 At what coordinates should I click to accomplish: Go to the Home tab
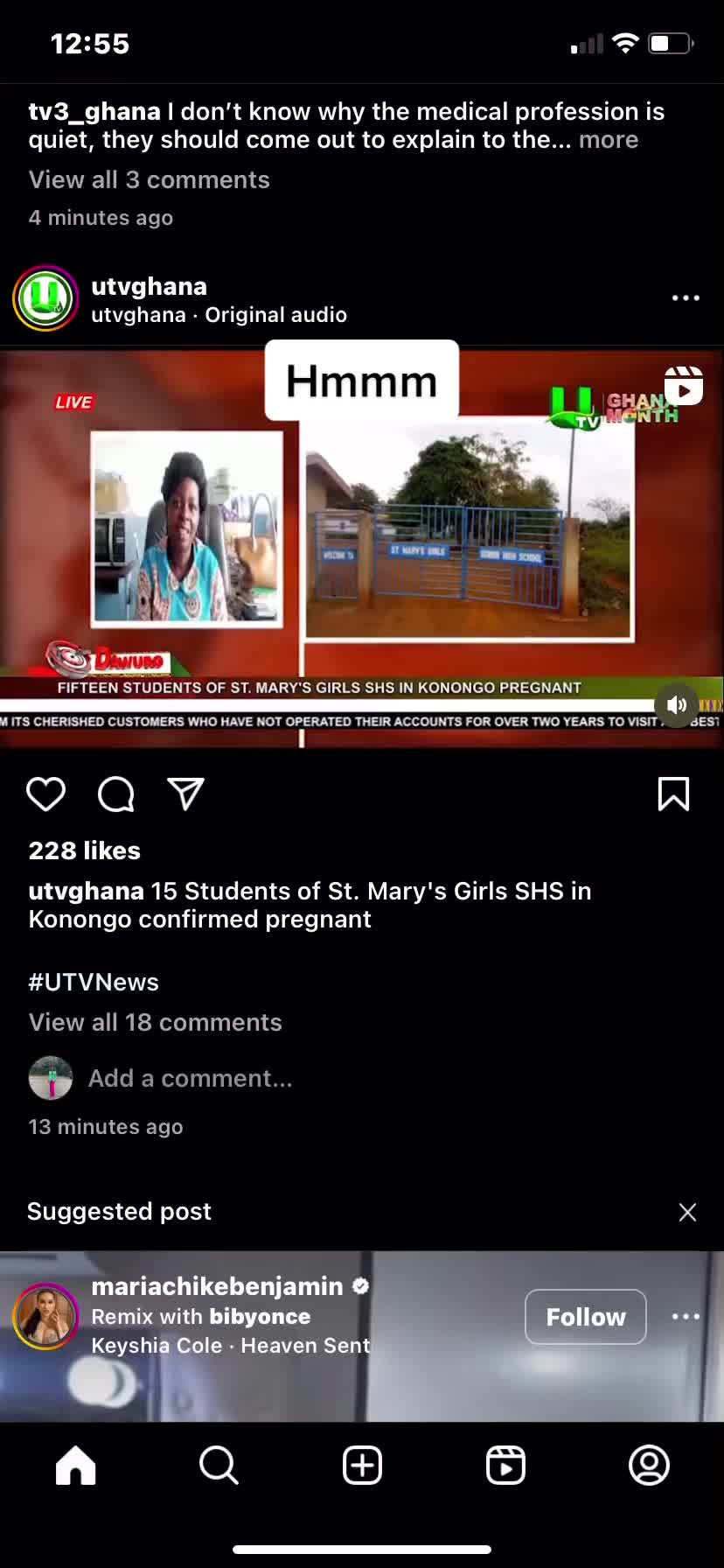click(x=75, y=1465)
